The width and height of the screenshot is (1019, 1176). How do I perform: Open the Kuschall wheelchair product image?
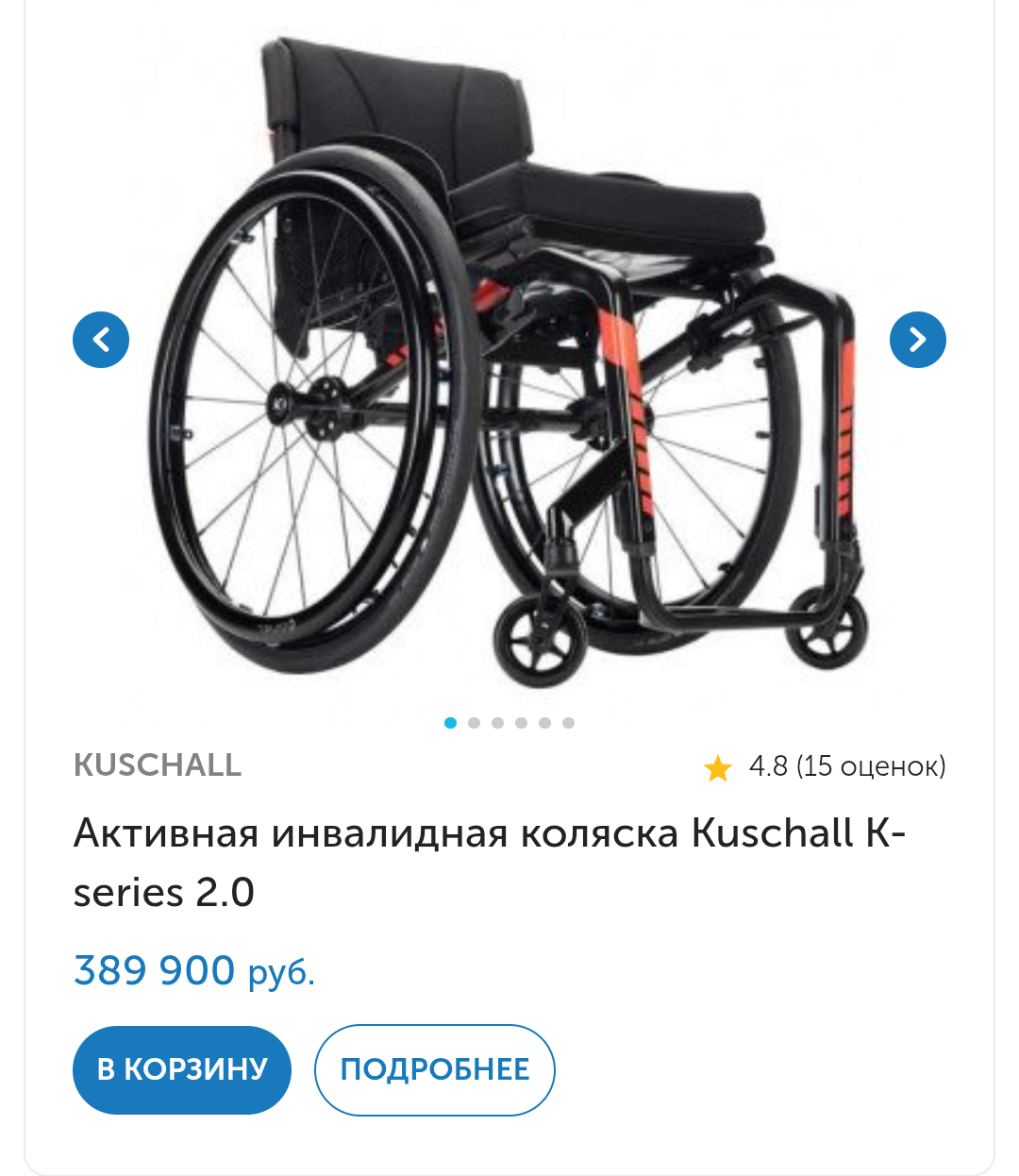coord(509,359)
